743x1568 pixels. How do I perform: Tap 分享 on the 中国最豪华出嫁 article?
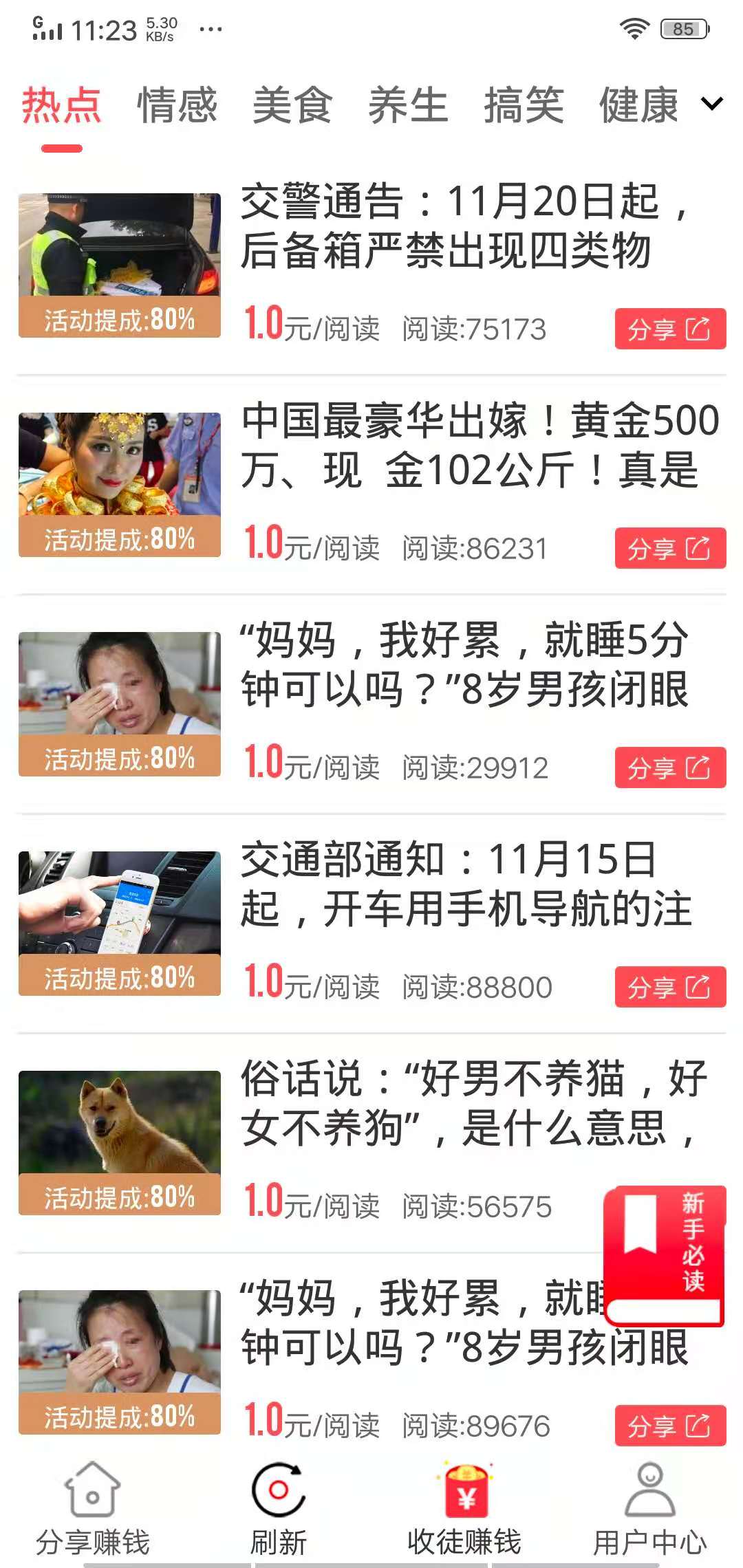tap(670, 547)
